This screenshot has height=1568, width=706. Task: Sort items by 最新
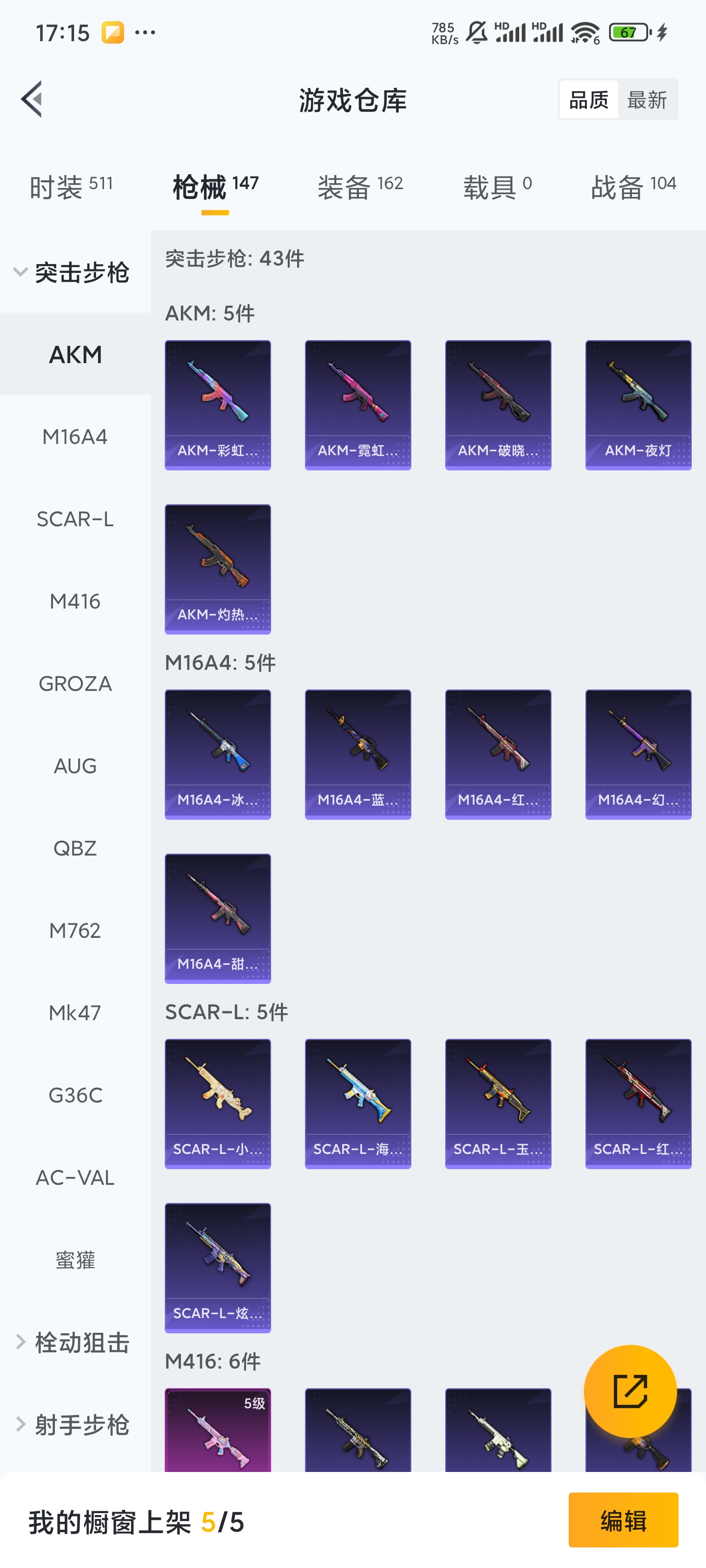pyautogui.click(x=647, y=100)
